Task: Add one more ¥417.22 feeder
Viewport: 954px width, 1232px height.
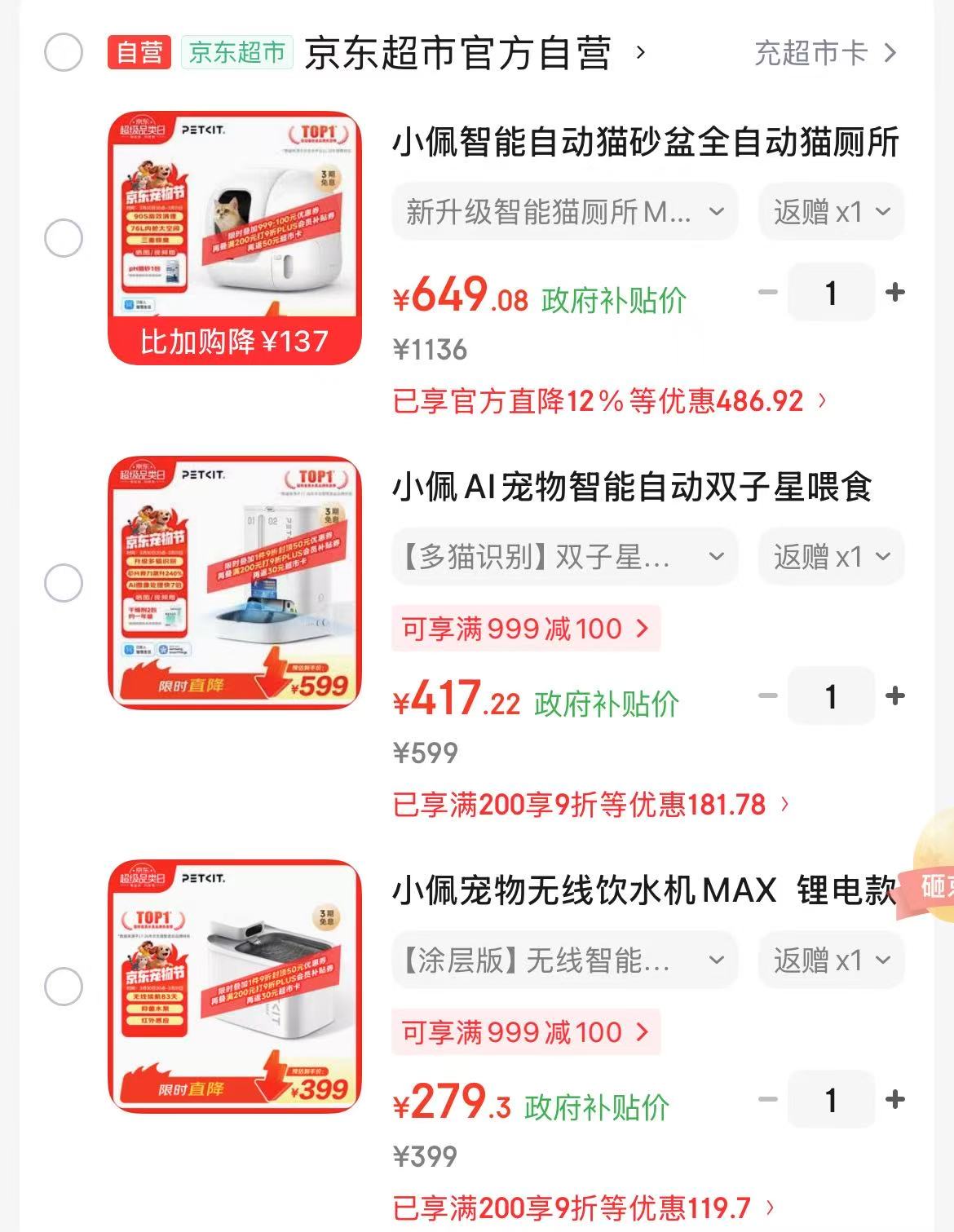Action: [x=894, y=695]
